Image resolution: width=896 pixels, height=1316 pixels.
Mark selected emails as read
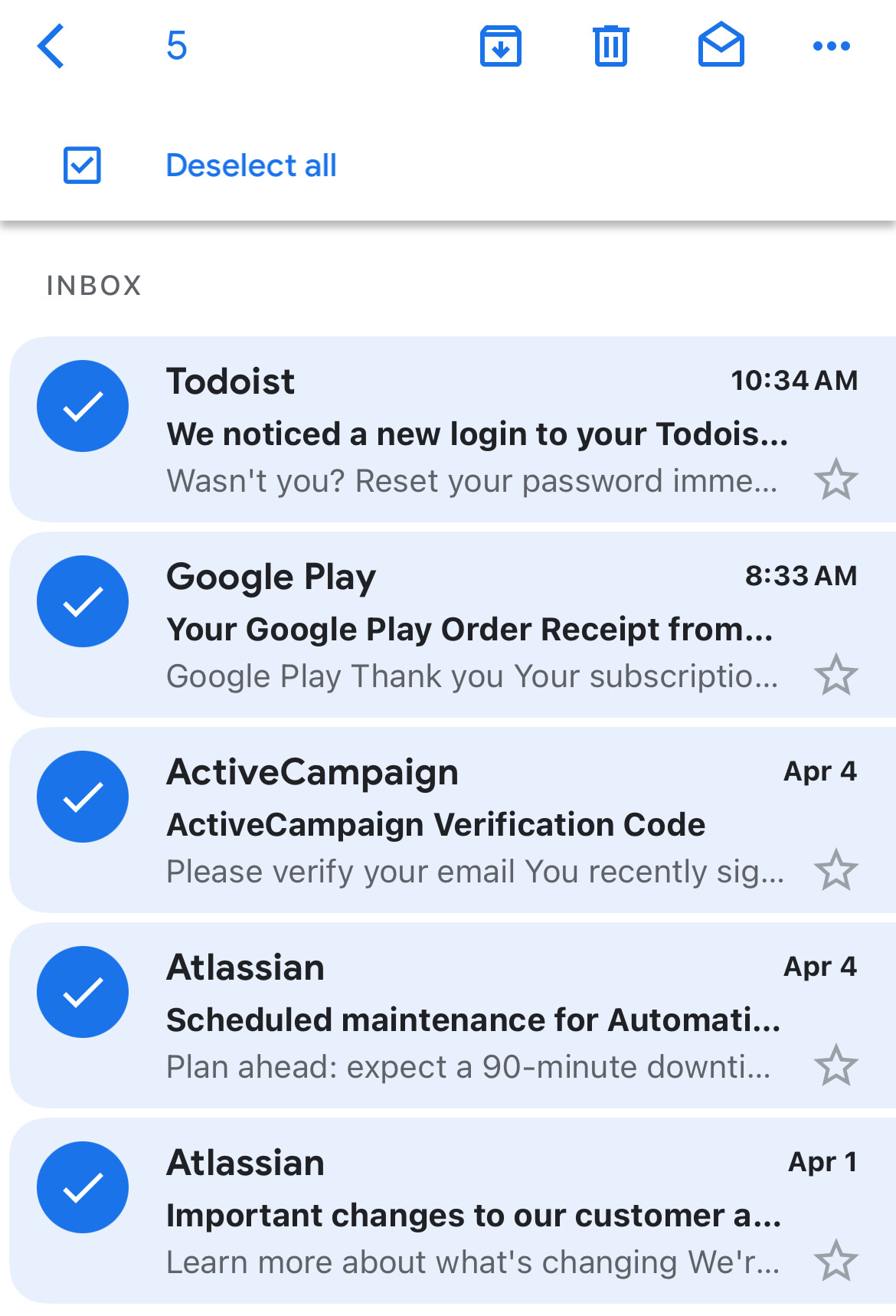(721, 46)
